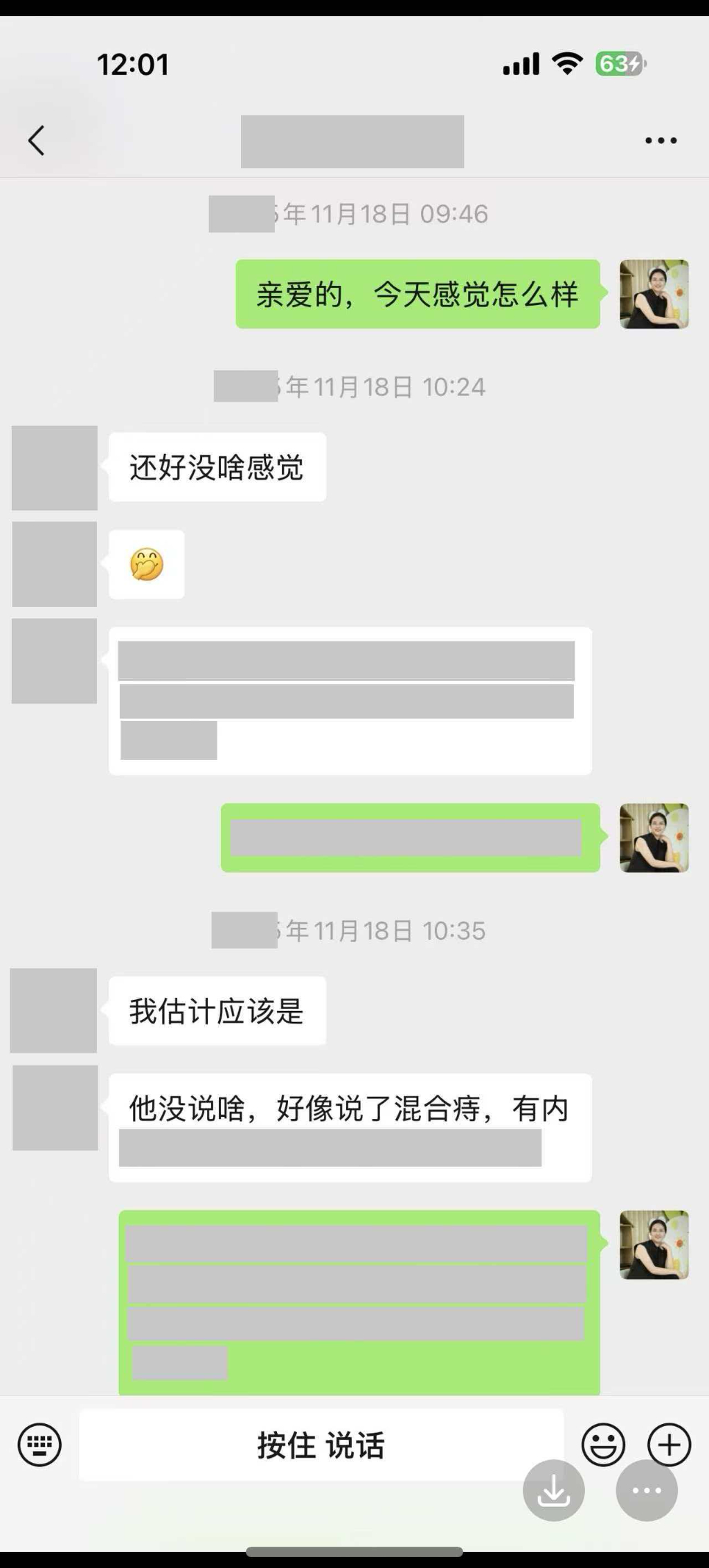The height and width of the screenshot is (1568, 709).
Task: Switch to keyboard text input
Action: (x=39, y=1445)
